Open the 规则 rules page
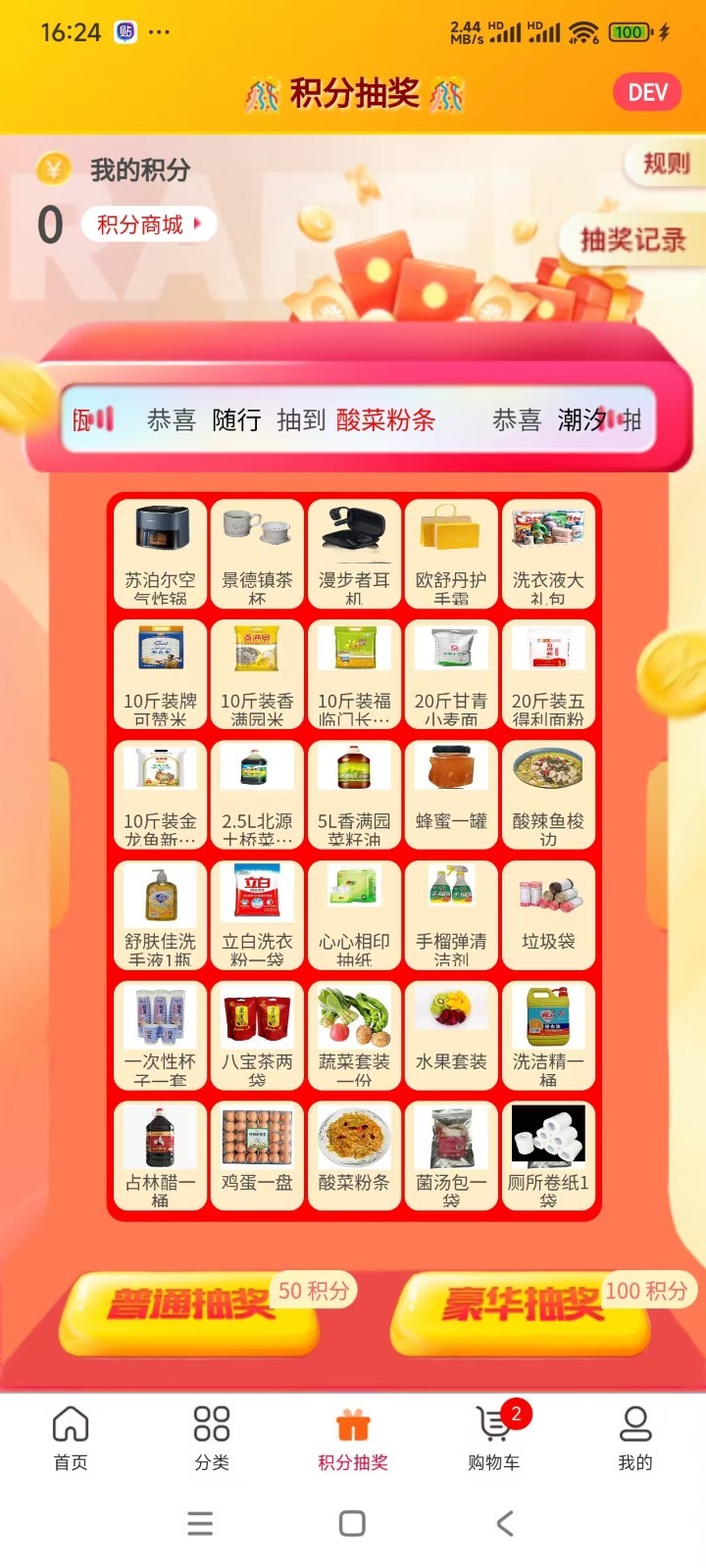Screen dimensions: 706x1568 pos(666,164)
